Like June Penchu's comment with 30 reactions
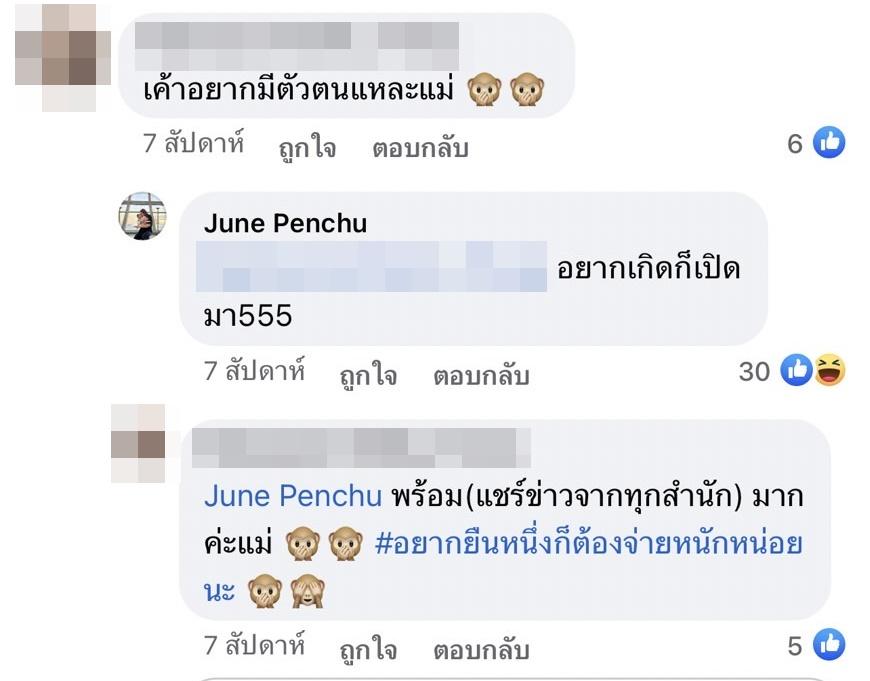Viewport: 870px width, 681px height. click(367, 375)
